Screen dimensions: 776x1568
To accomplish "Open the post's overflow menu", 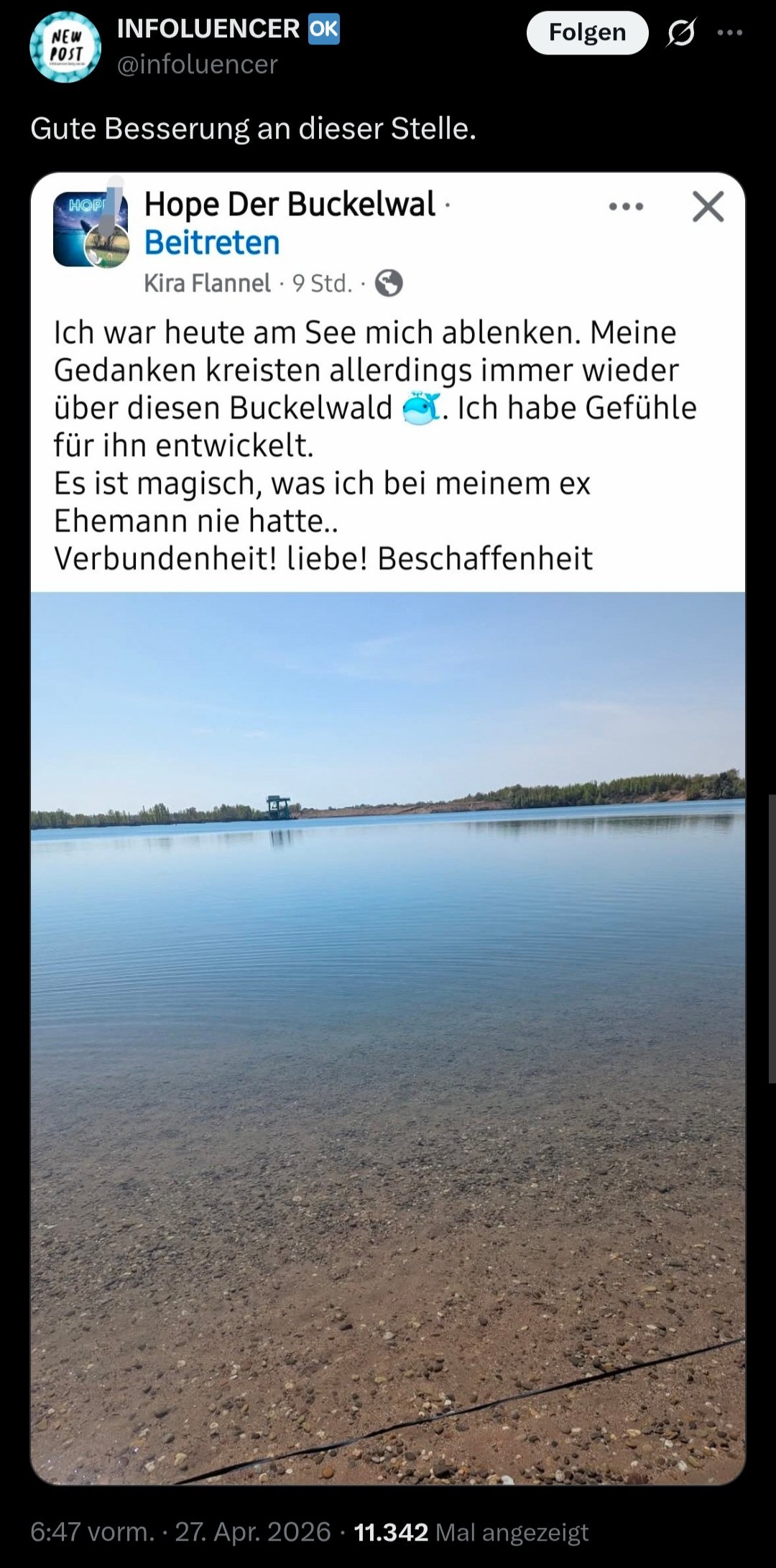I will pos(730,33).
